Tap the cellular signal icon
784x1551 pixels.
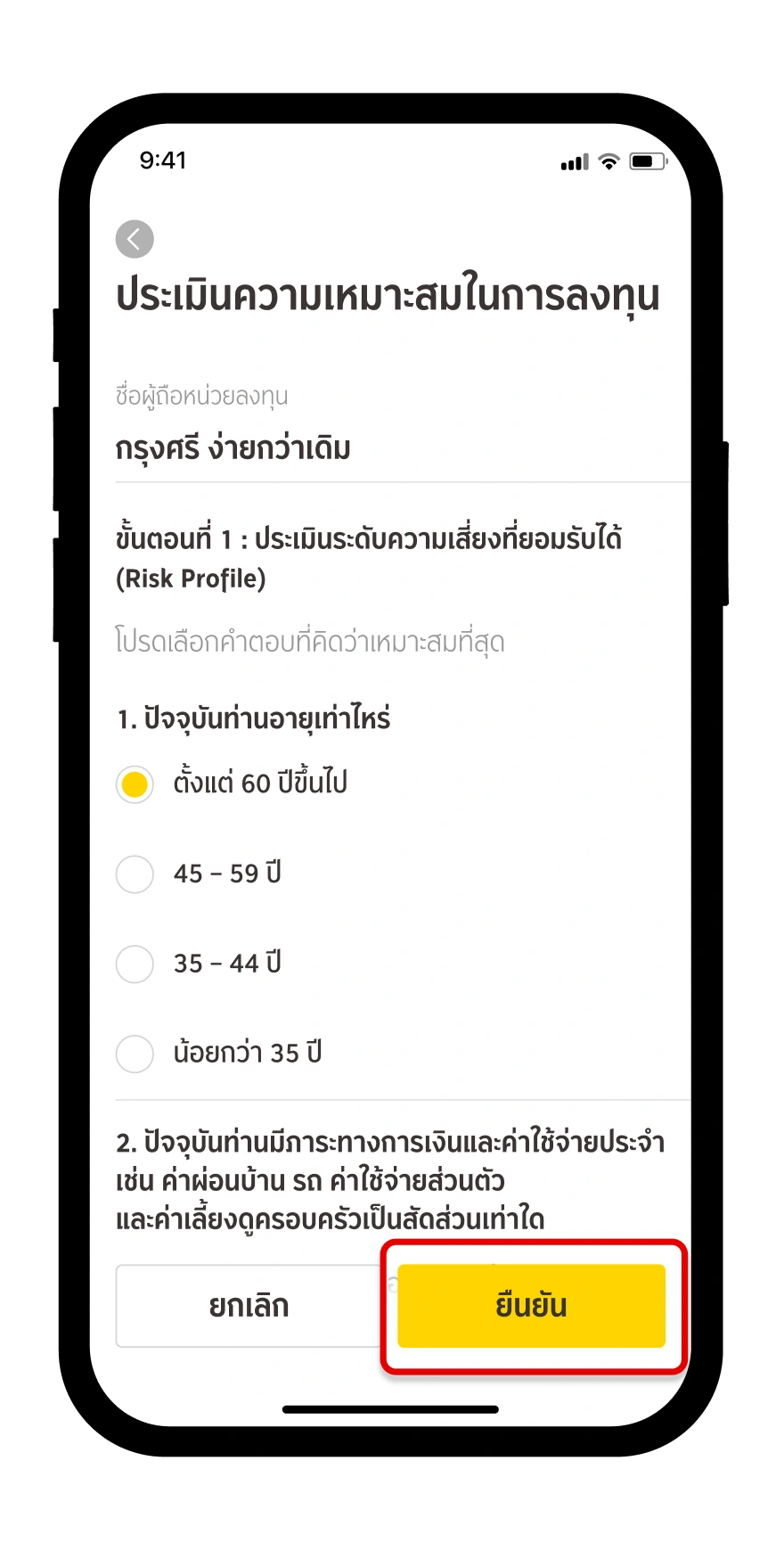[573, 162]
